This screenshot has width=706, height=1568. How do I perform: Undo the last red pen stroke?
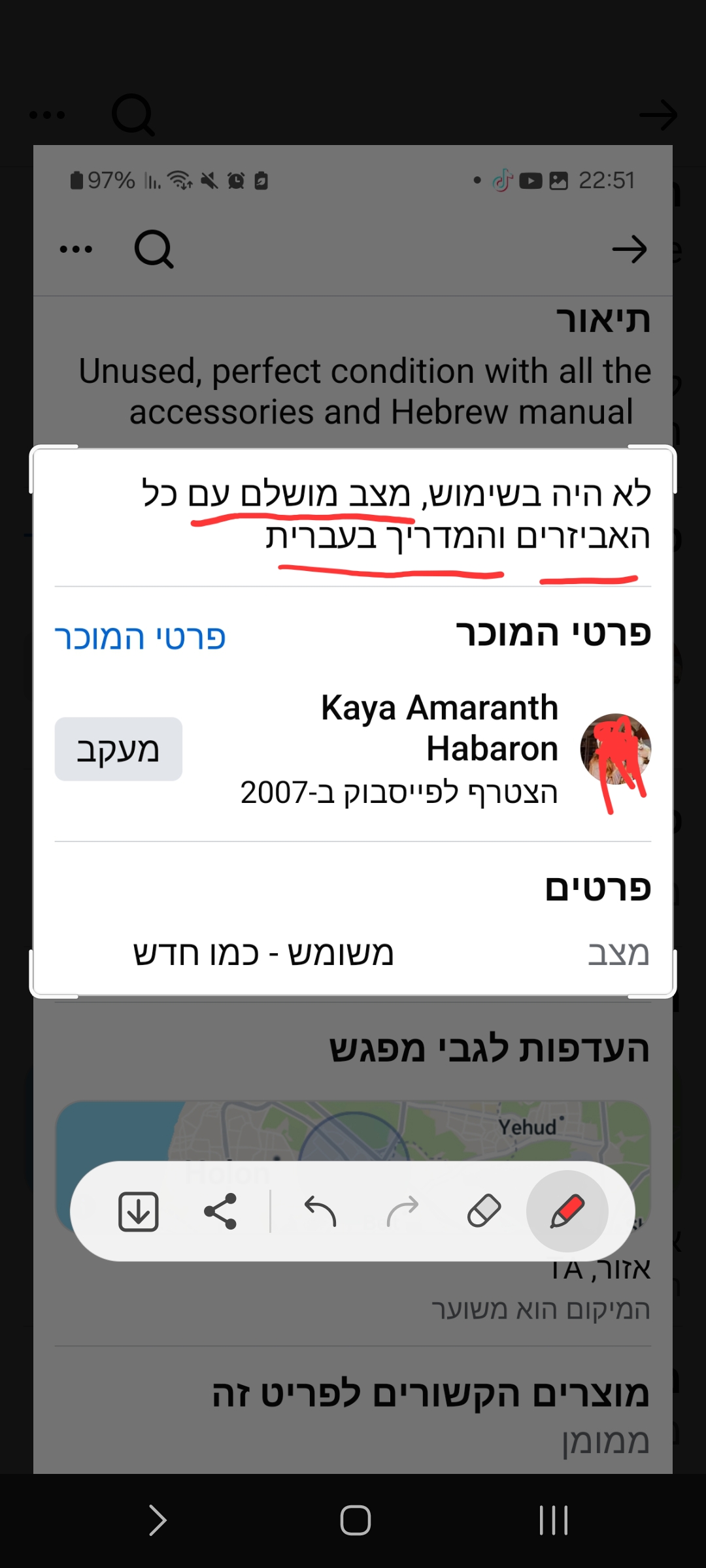[x=320, y=1211]
